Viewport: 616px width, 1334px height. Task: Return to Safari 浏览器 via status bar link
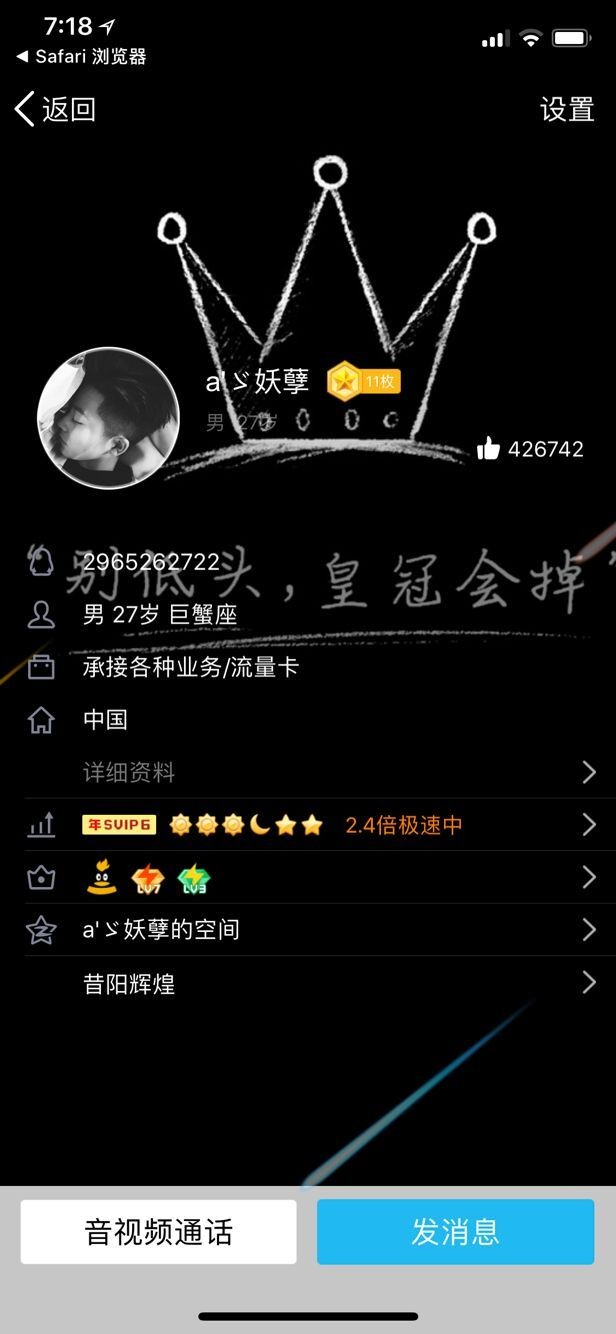click(81, 57)
